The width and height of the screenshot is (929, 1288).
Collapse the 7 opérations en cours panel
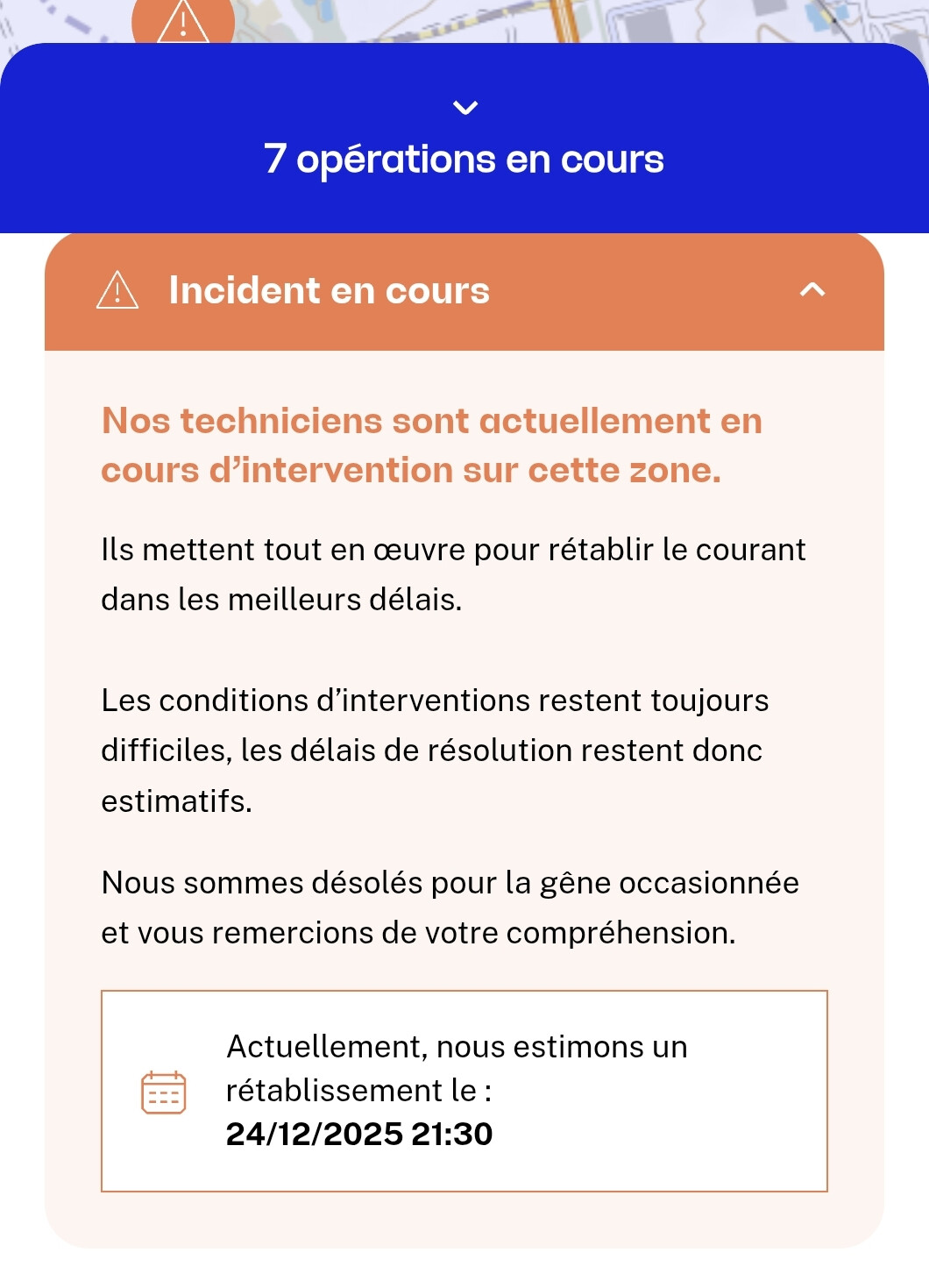pos(464,108)
